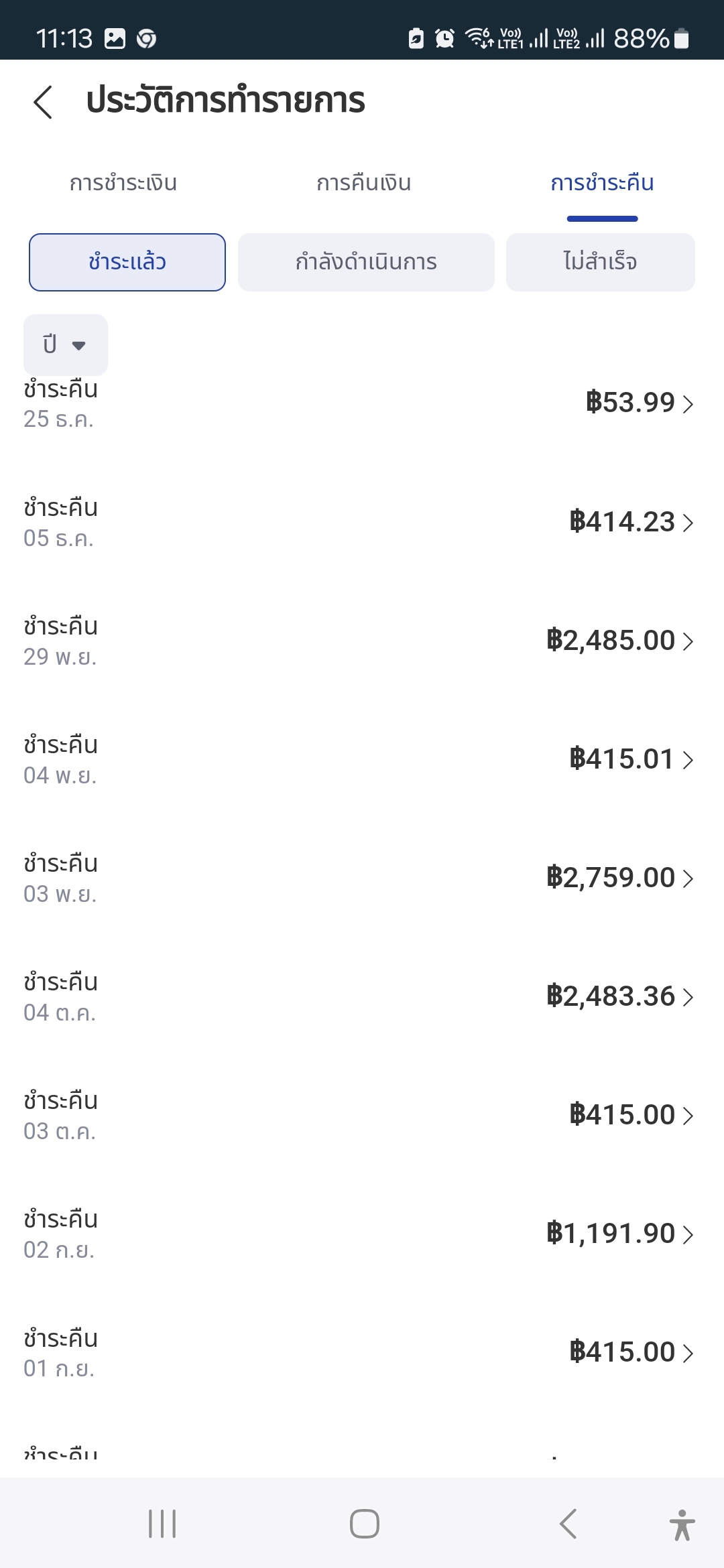Select the ชำระแล้ว filter chip
This screenshot has height=1568, width=724.
coord(127,262)
